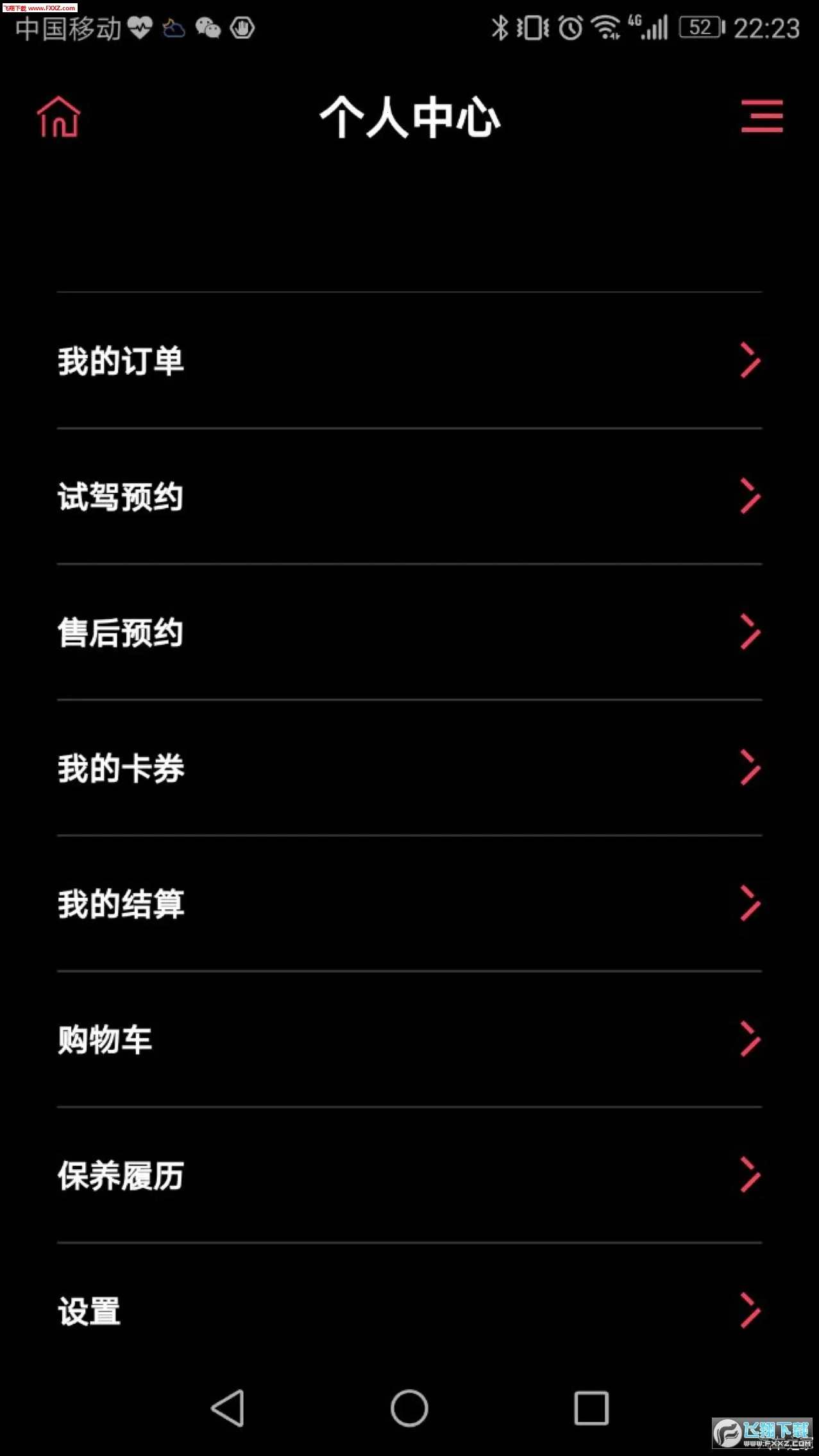This screenshot has height=1456, width=819.
Task: Open 我的卡券 (My Coupons)
Action: click(121, 768)
